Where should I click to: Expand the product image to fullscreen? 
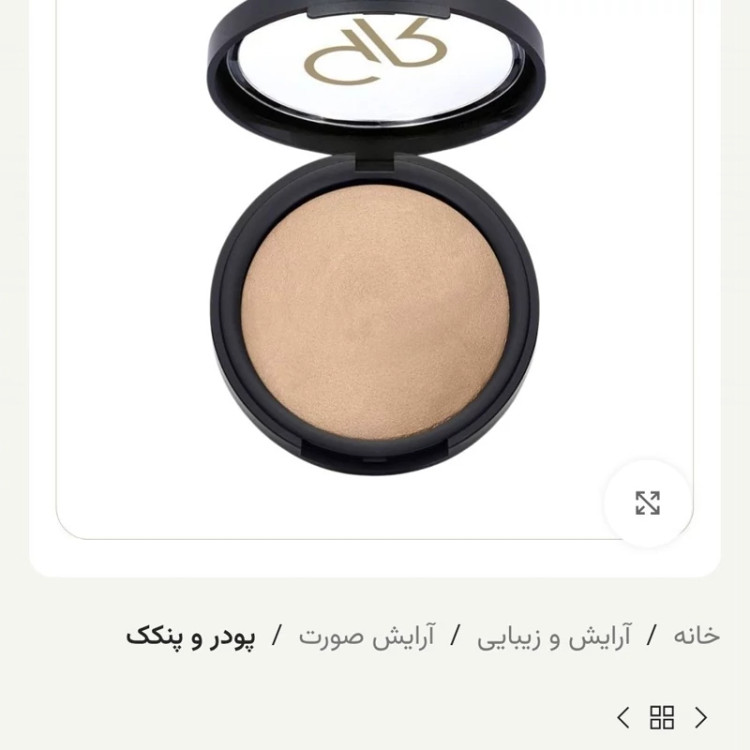click(x=647, y=503)
